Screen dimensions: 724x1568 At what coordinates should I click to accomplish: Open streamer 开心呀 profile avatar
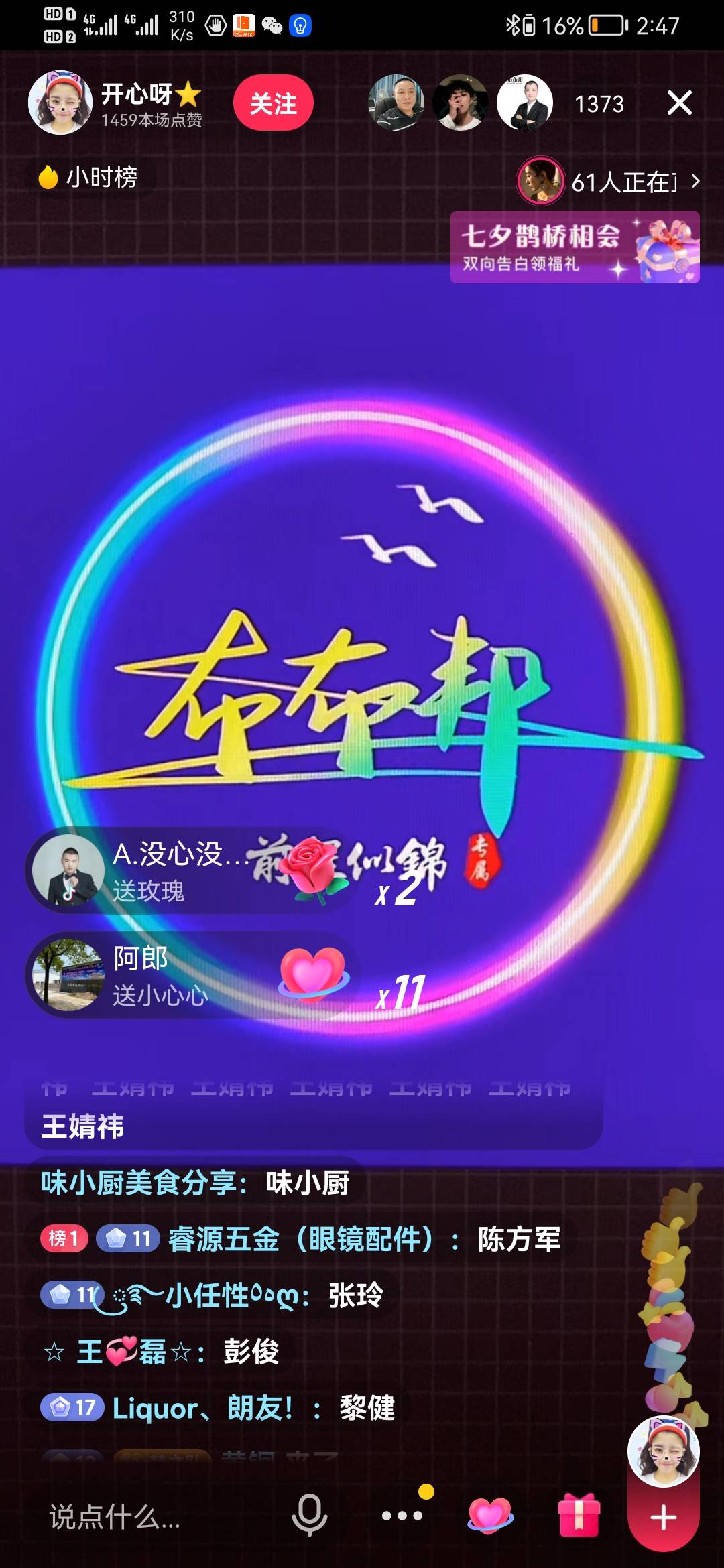pos(60,103)
